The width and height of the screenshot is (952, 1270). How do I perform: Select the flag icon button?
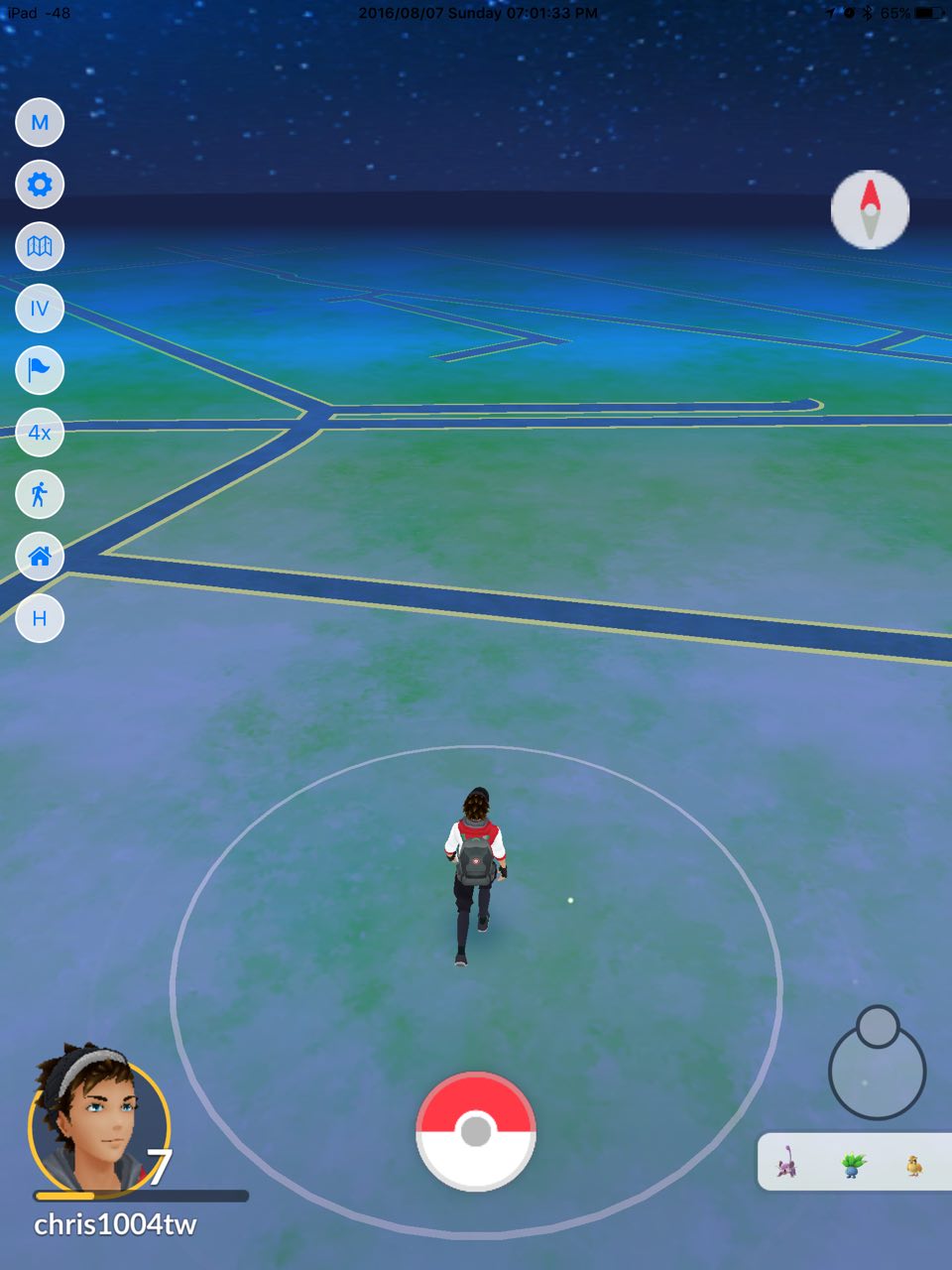pyautogui.click(x=40, y=370)
